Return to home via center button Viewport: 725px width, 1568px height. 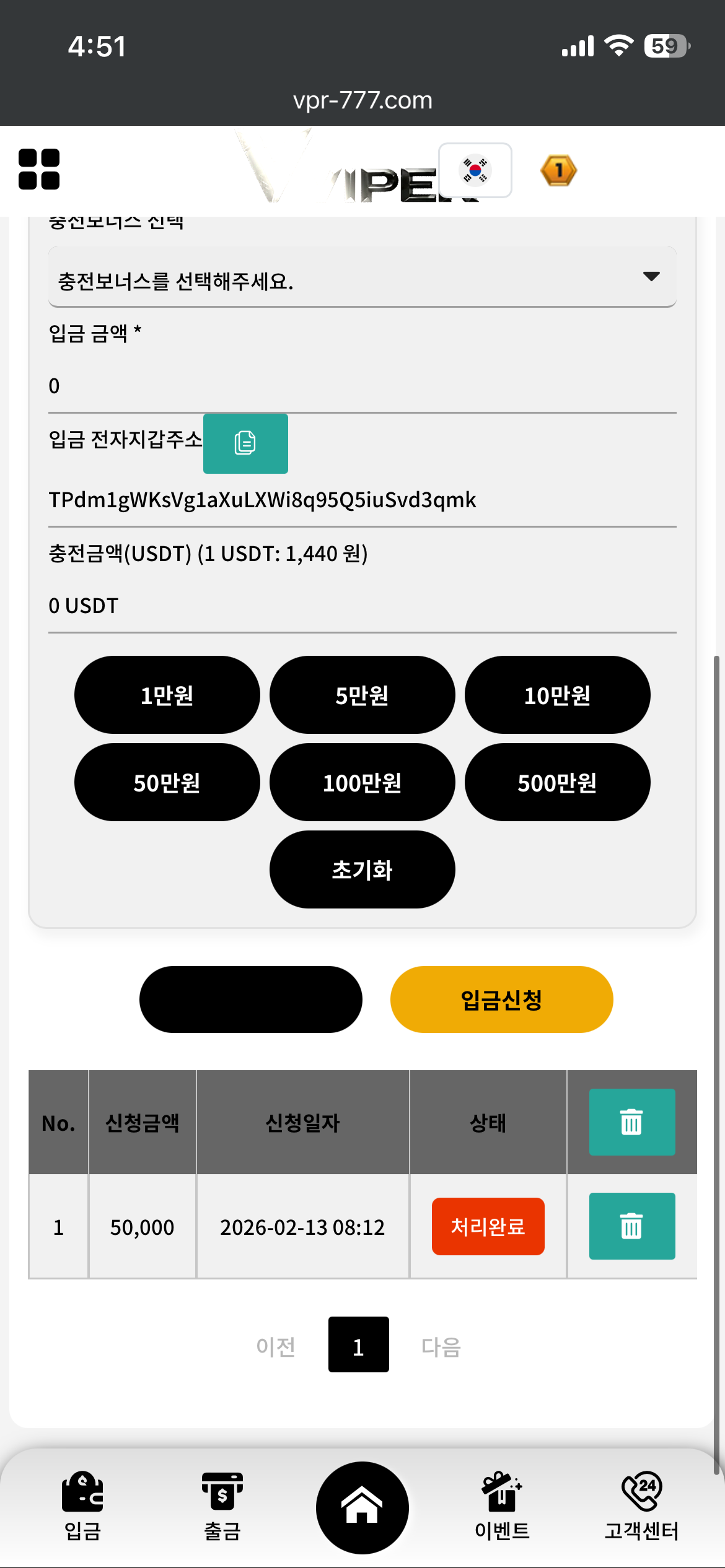(362, 1507)
